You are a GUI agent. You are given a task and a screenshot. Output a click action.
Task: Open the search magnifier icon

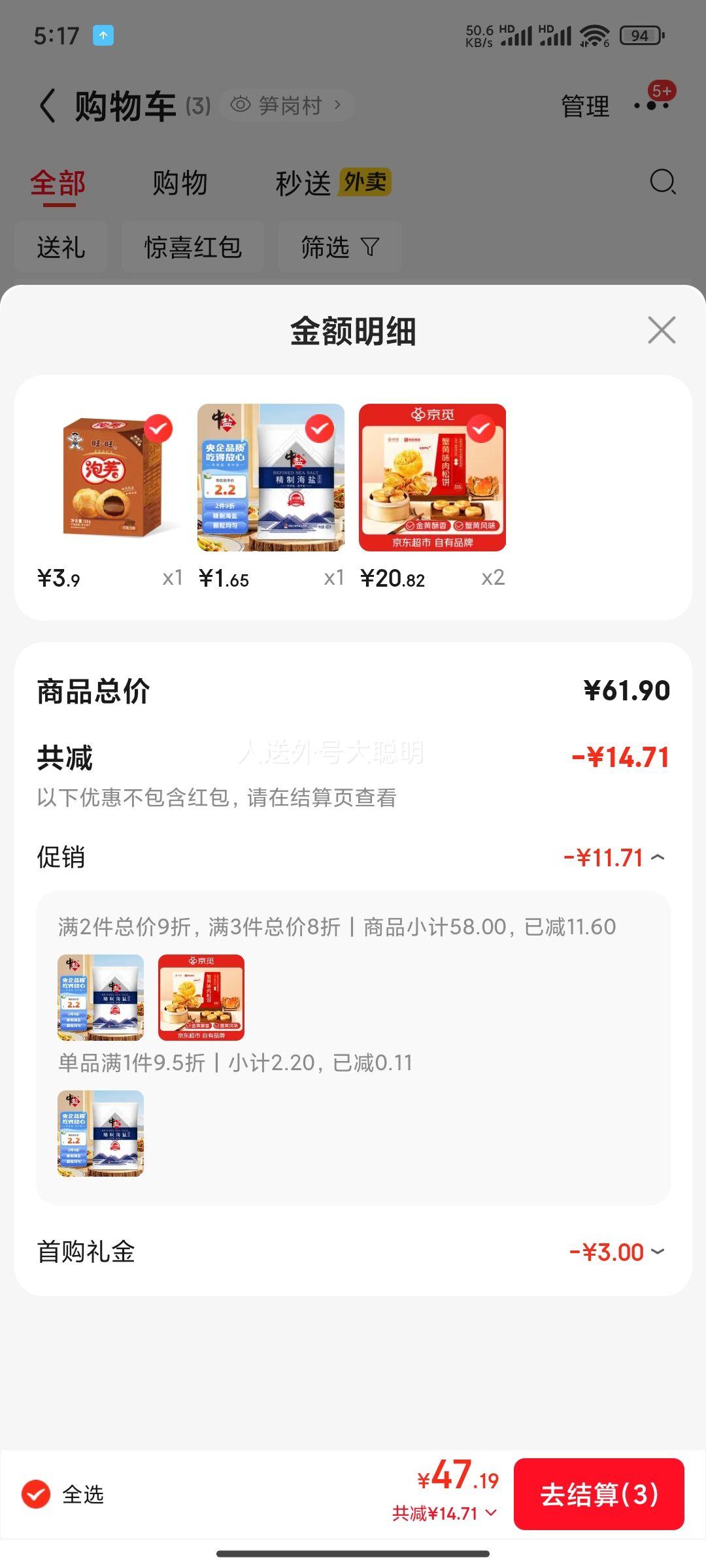click(662, 183)
